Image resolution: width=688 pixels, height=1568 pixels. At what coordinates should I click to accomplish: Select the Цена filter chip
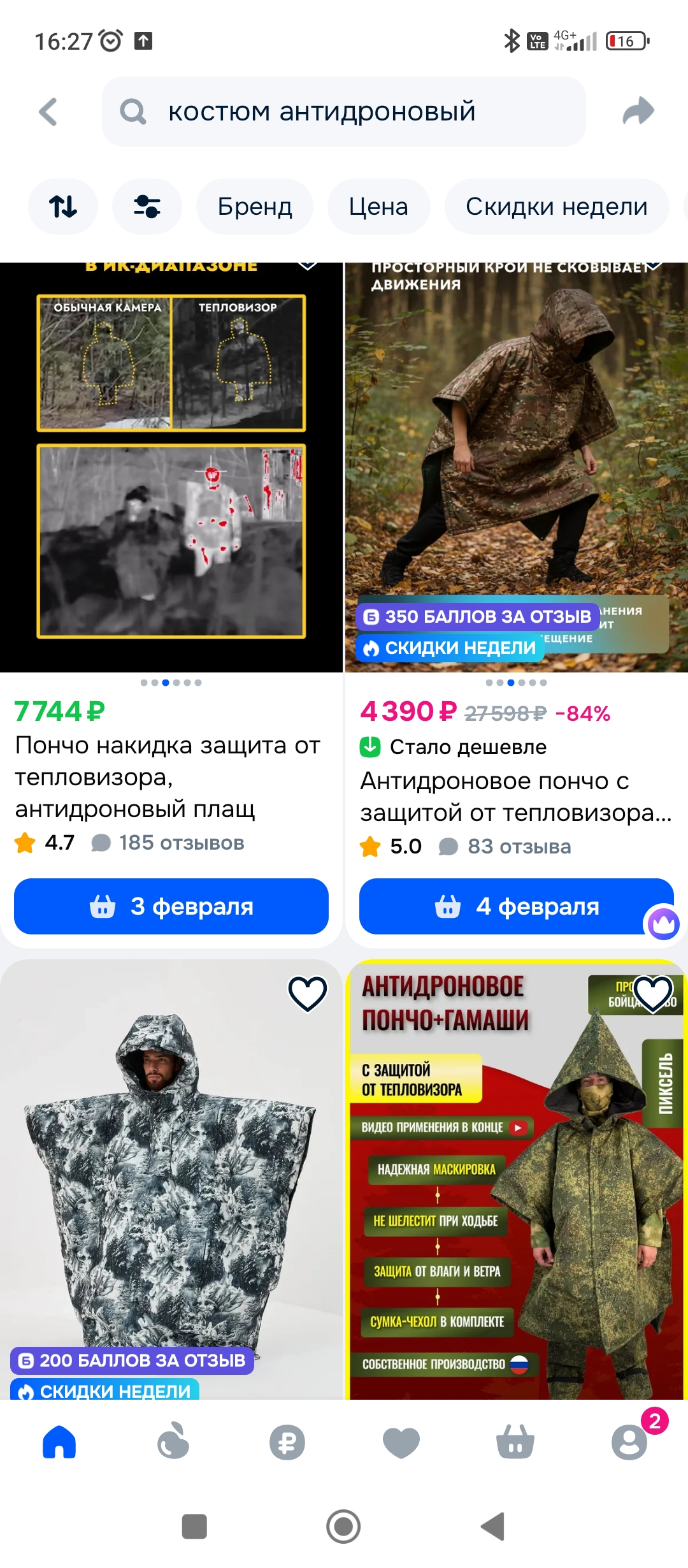pos(378,207)
